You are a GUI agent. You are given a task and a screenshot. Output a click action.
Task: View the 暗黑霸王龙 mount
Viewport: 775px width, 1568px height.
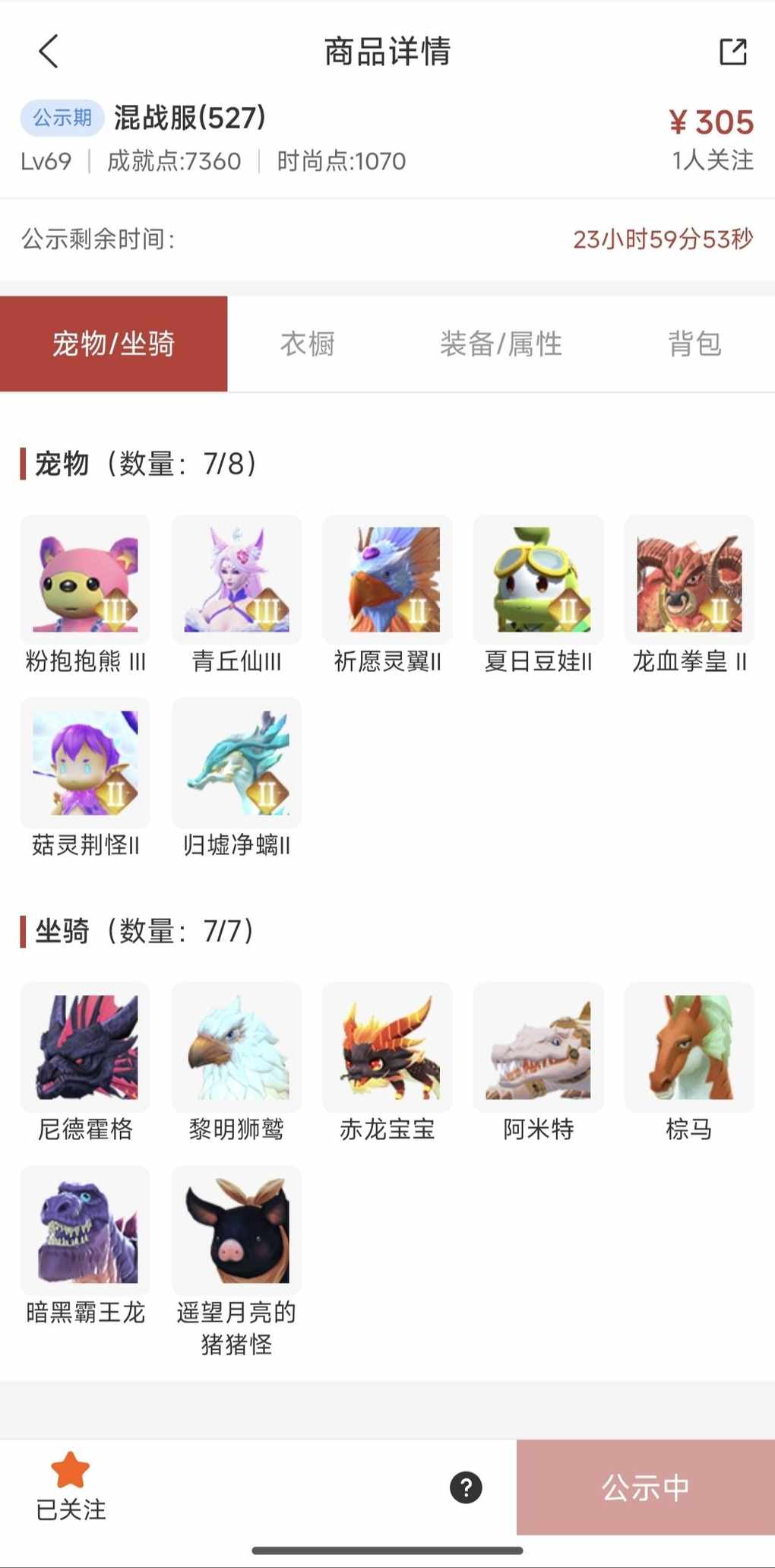pyautogui.click(x=85, y=1231)
